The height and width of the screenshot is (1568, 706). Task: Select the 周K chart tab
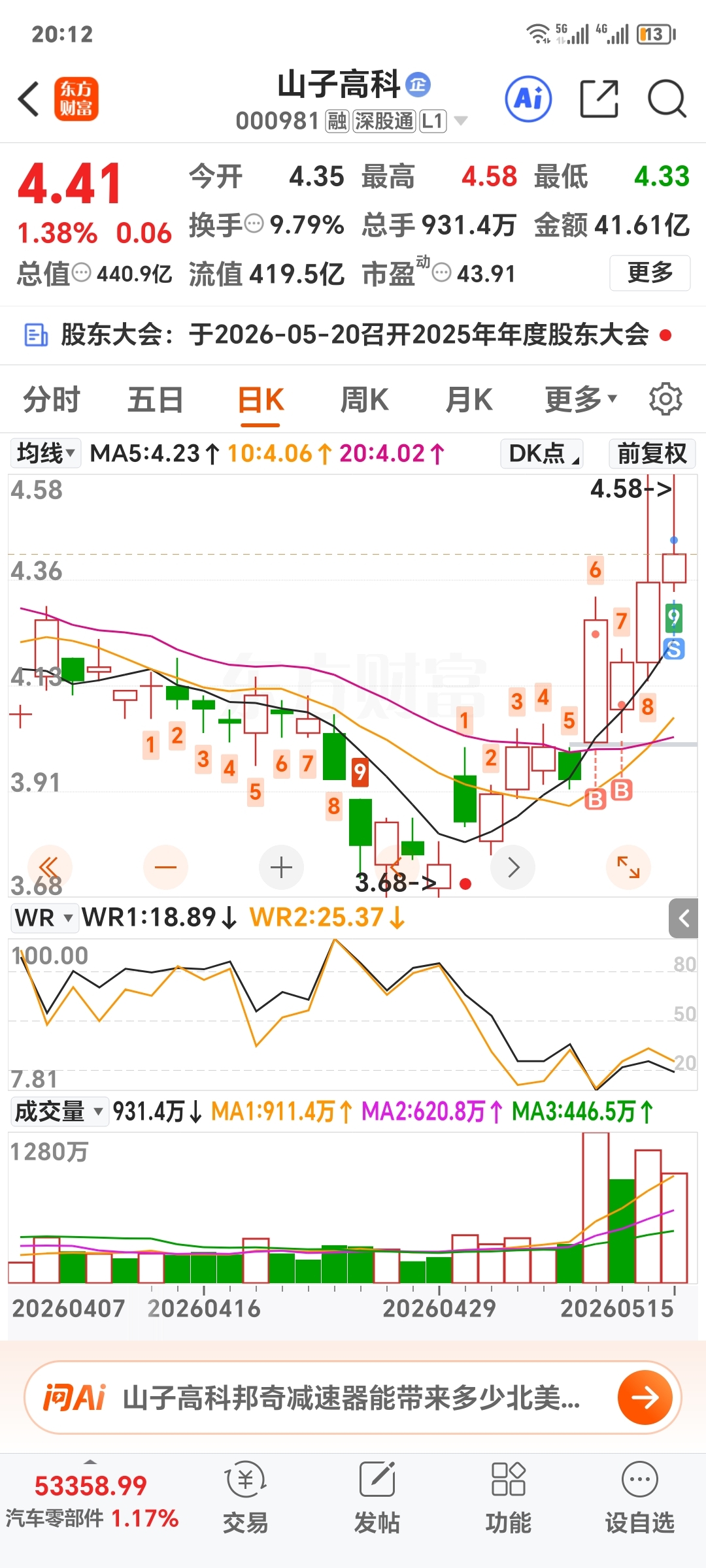365,400
